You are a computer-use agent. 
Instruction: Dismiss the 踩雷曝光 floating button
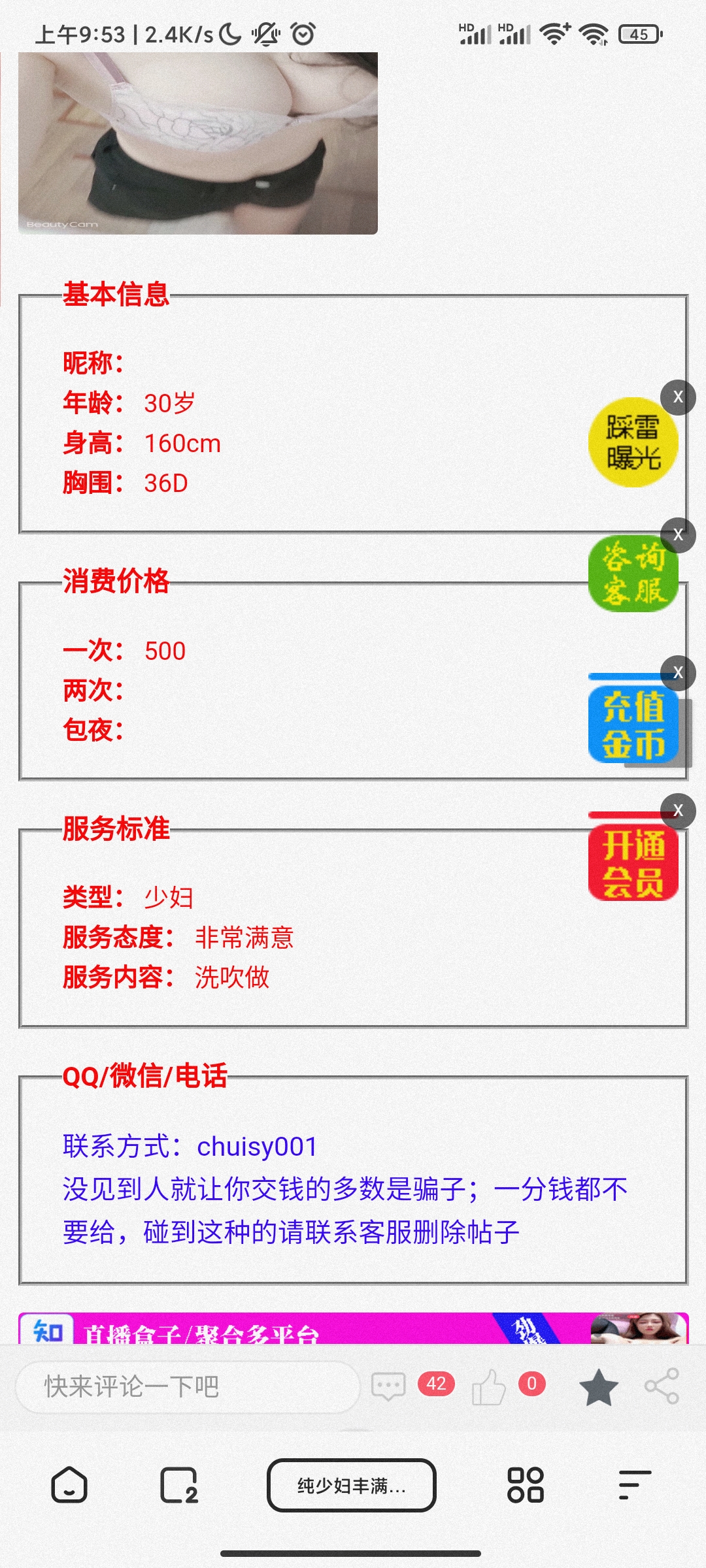pyautogui.click(x=678, y=397)
